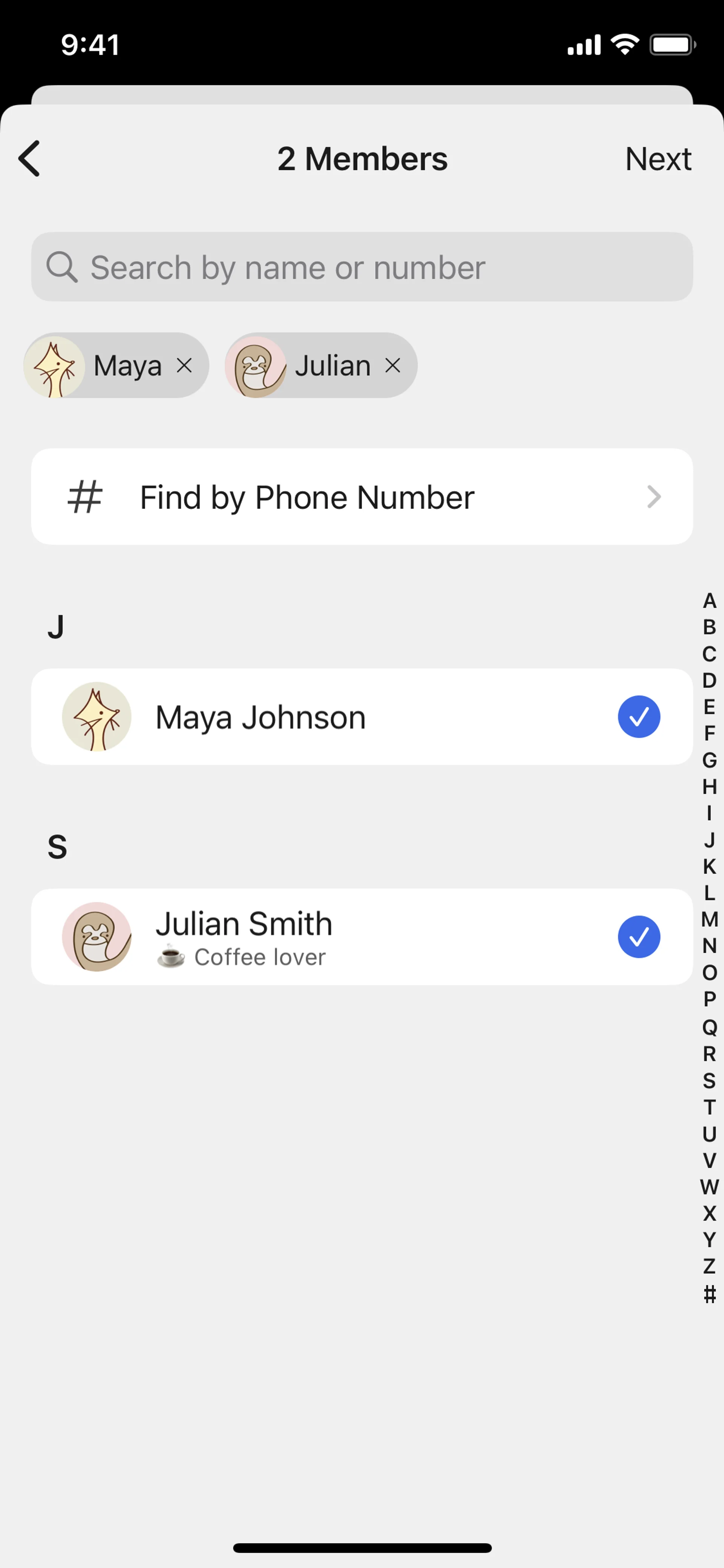Jump to letter A in the alphabet index
The image size is (724, 1568).
tap(709, 601)
